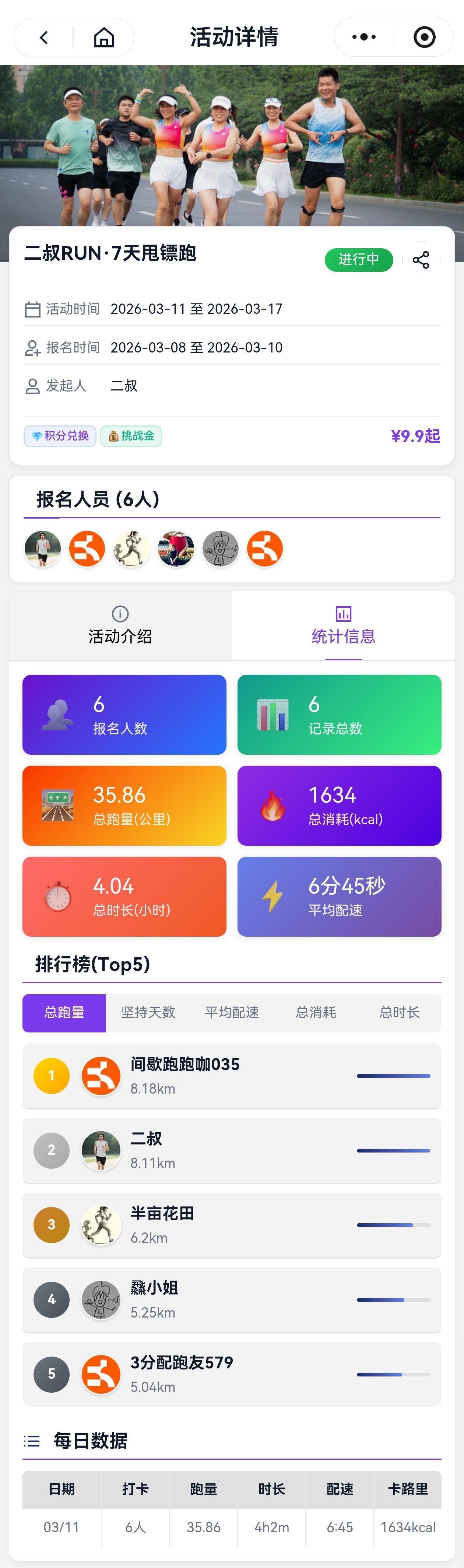Go back to the previous page
This screenshot has width=464, height=1568.
click(x=44, y=38)
